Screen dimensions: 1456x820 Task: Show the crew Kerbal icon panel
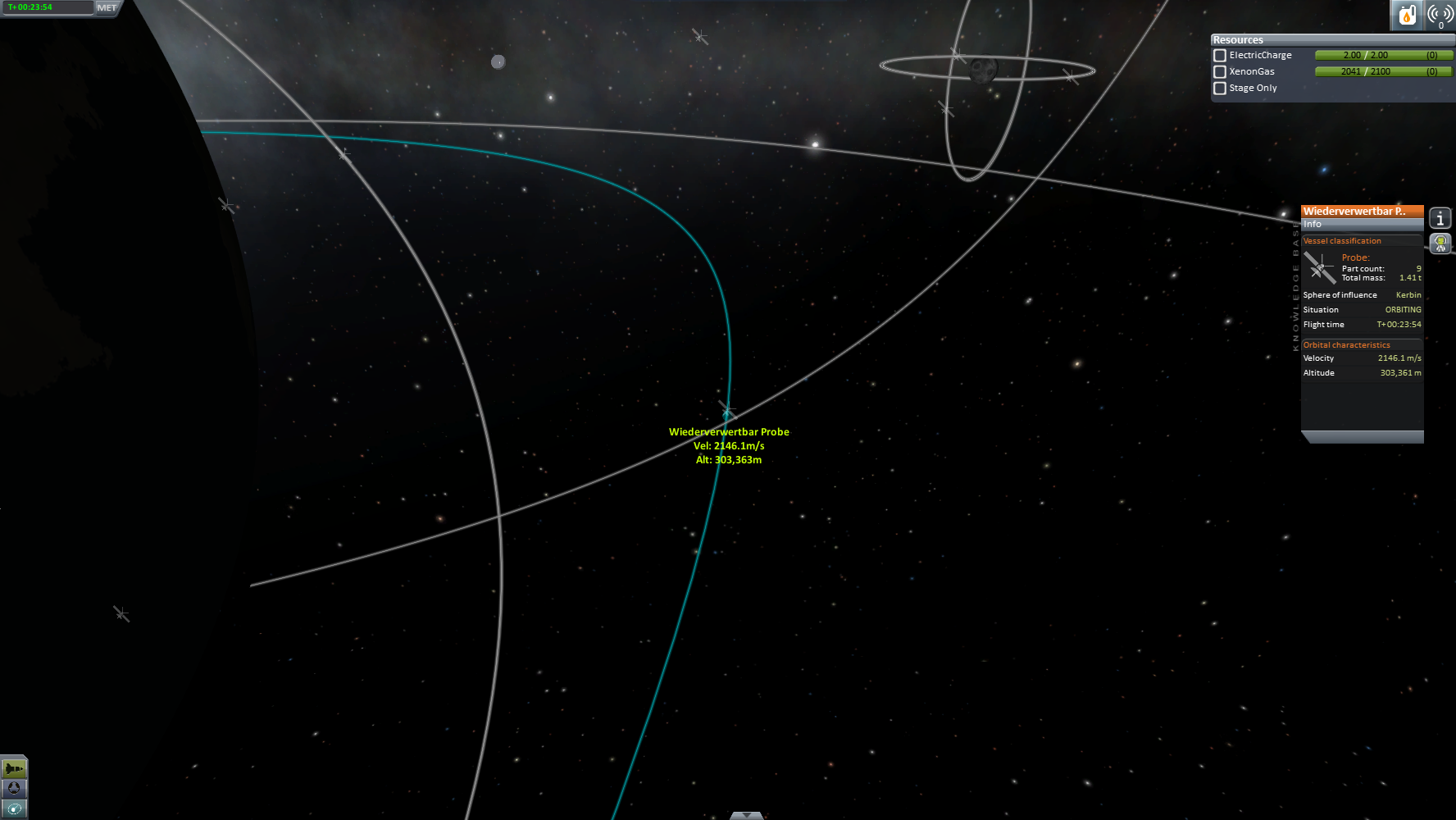(x=1440, y=243)
